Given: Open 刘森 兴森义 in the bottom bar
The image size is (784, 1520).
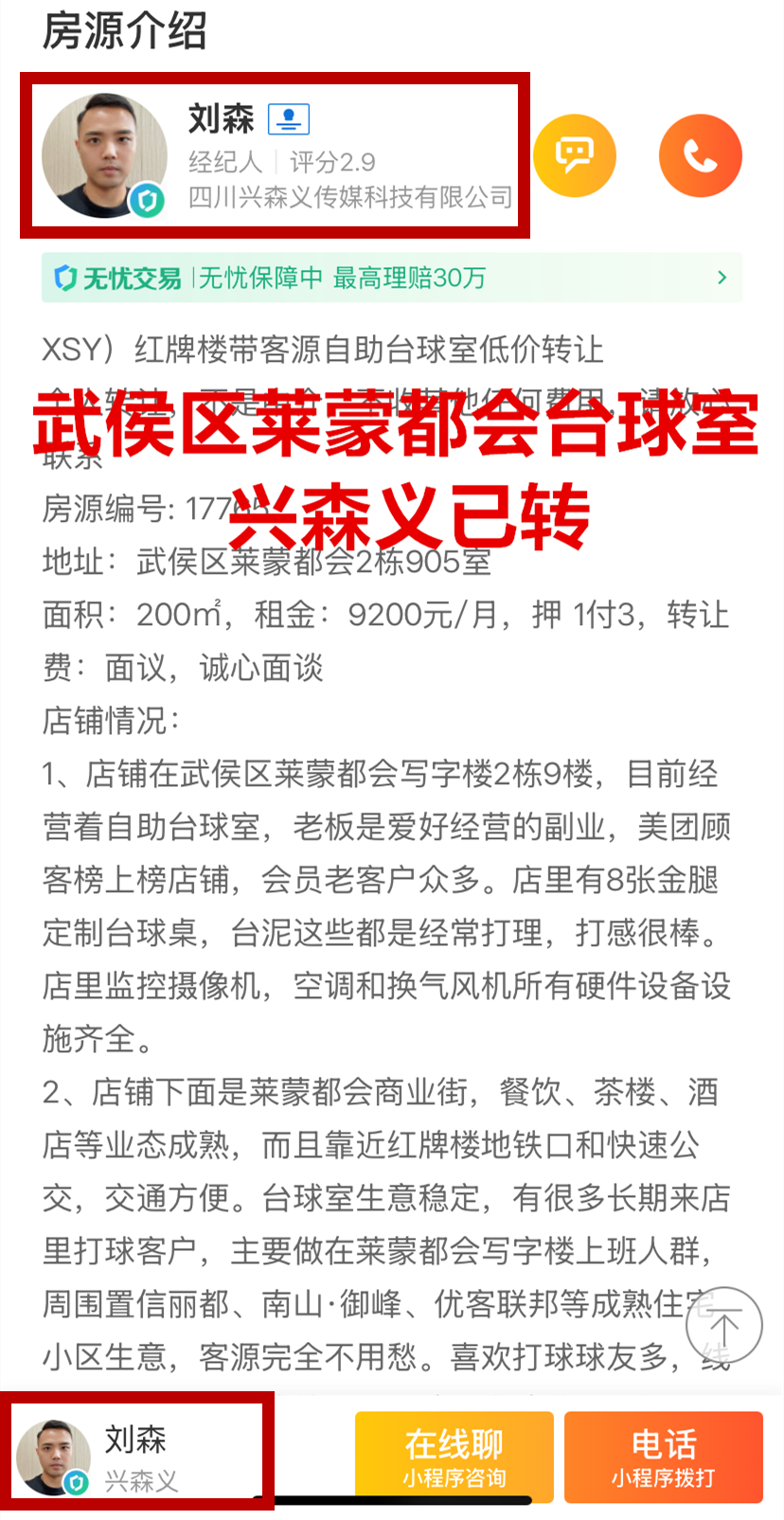Looking at the screenshot, I should 137,1457.
